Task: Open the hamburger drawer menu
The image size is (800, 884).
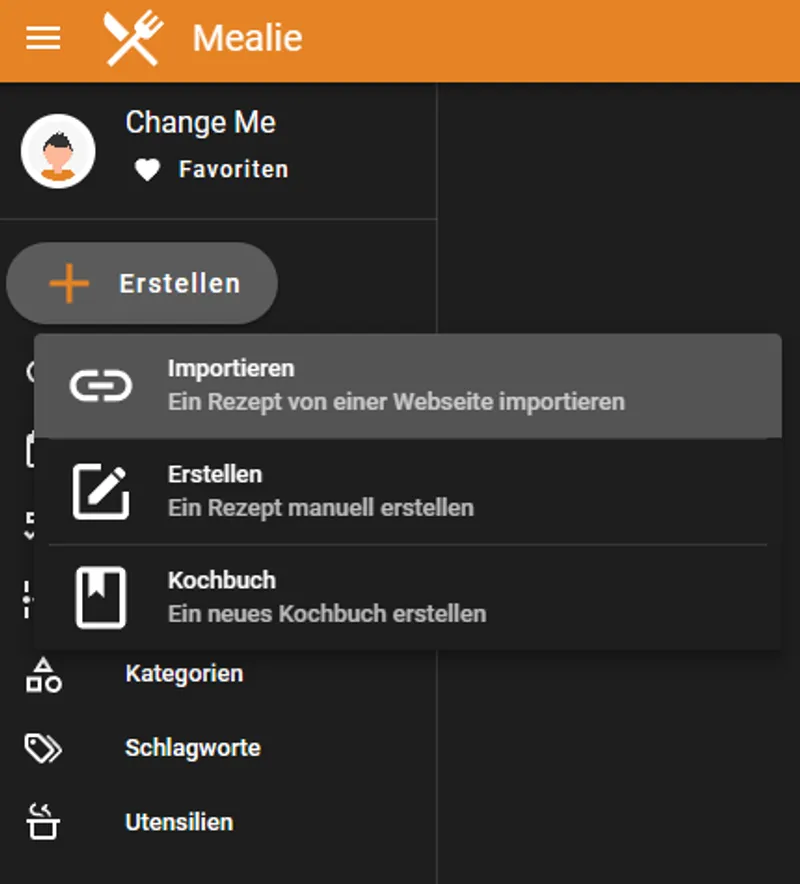Action: pos(43,39)
